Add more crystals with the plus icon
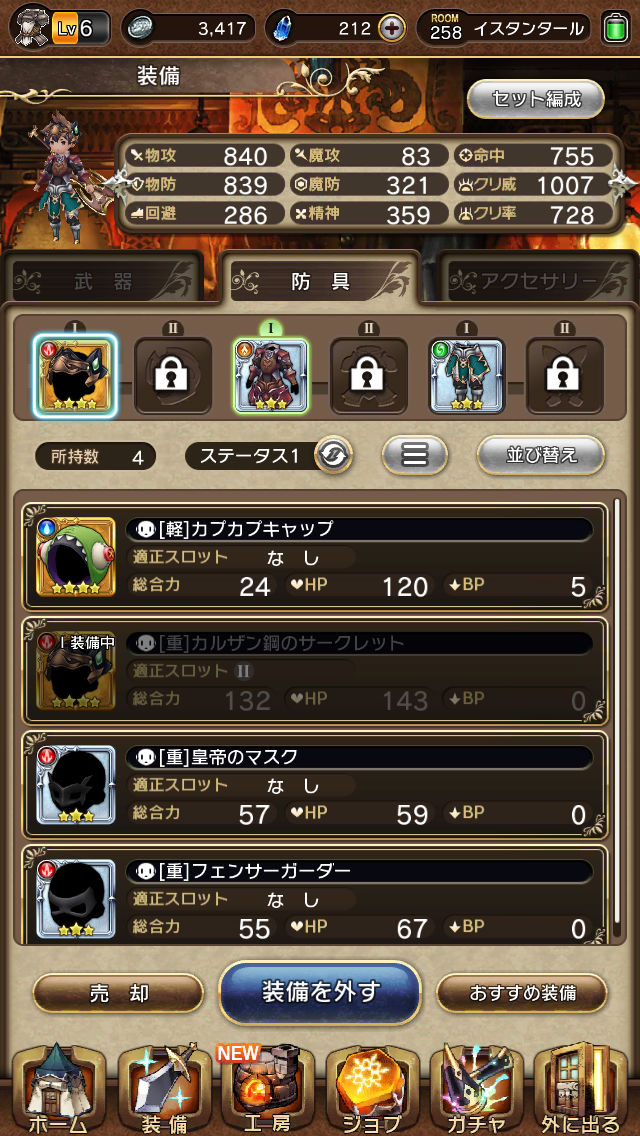Viewport: 640px width, 1136px height. 392,28
